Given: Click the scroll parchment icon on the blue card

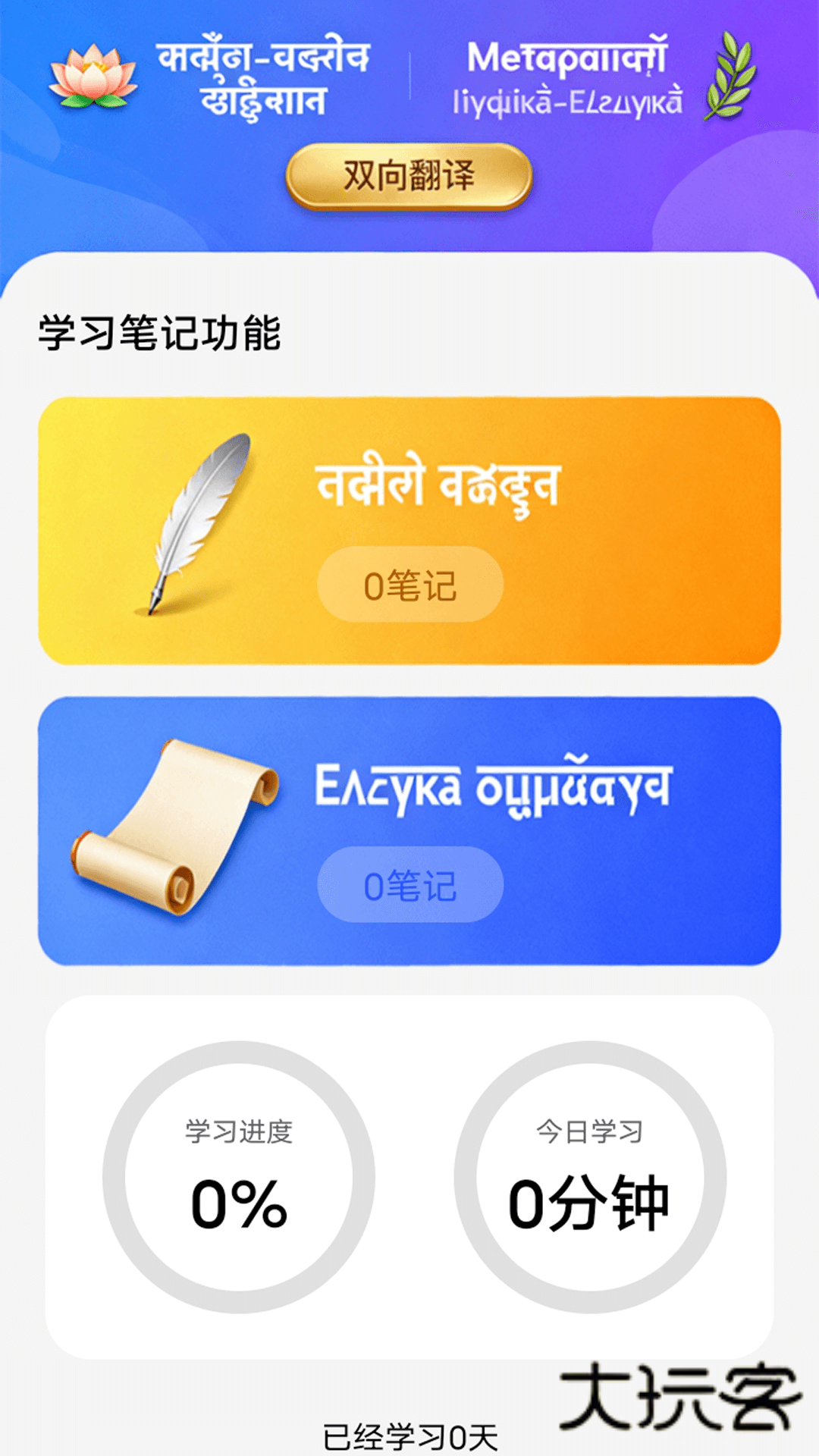Looking at the screenshot, I should pos(174,827).
